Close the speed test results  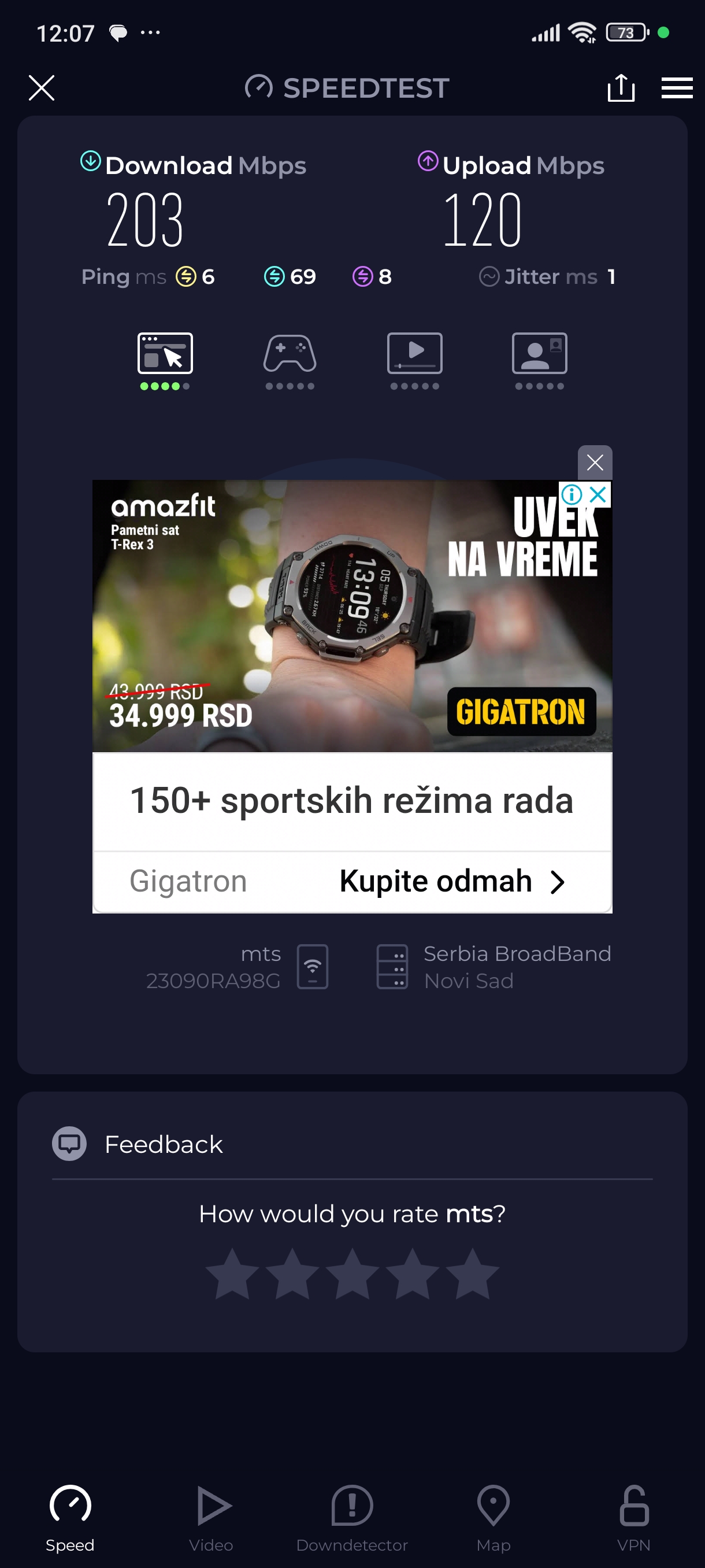pyautogui.click(x=42, y=88)
